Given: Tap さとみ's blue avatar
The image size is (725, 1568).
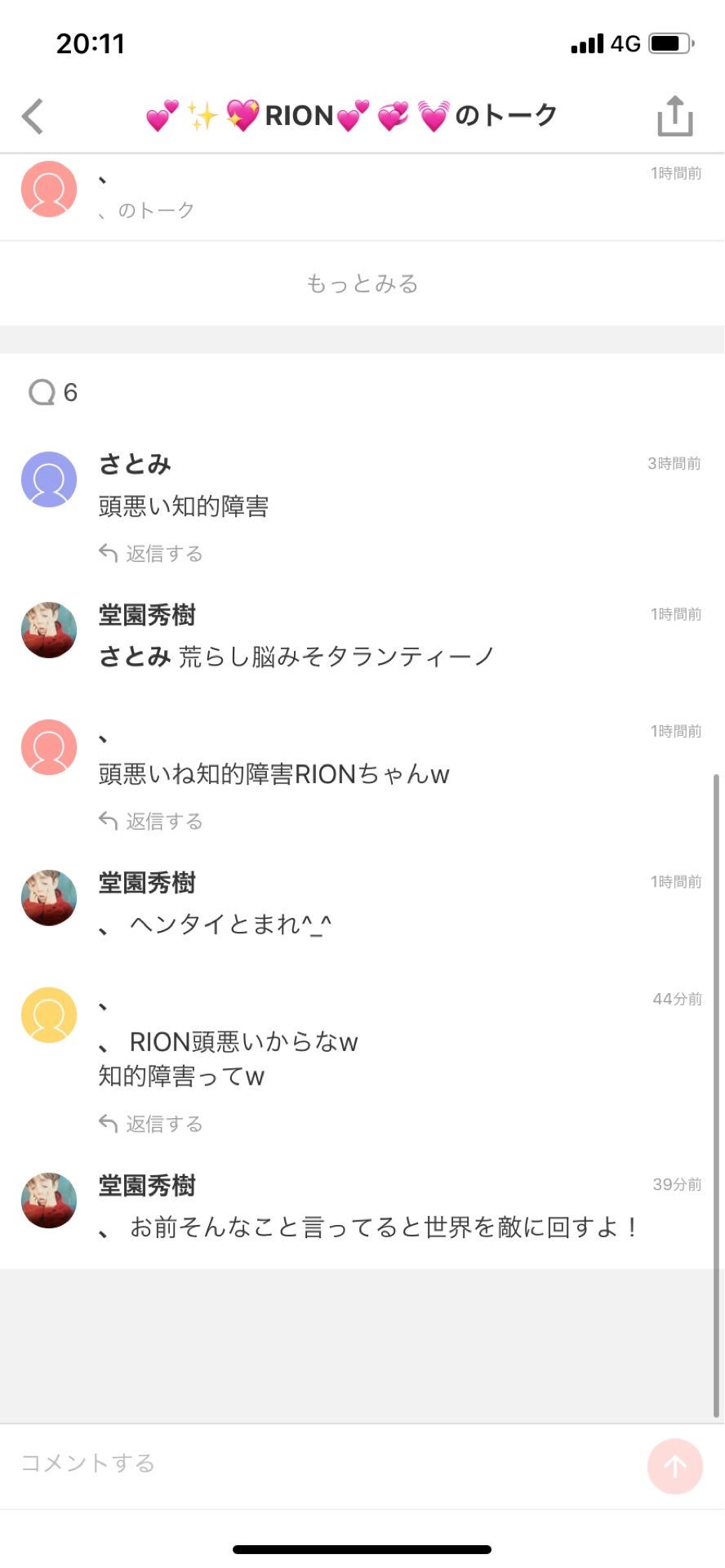Looking at the screenshot, I should (x=48, y=479).
